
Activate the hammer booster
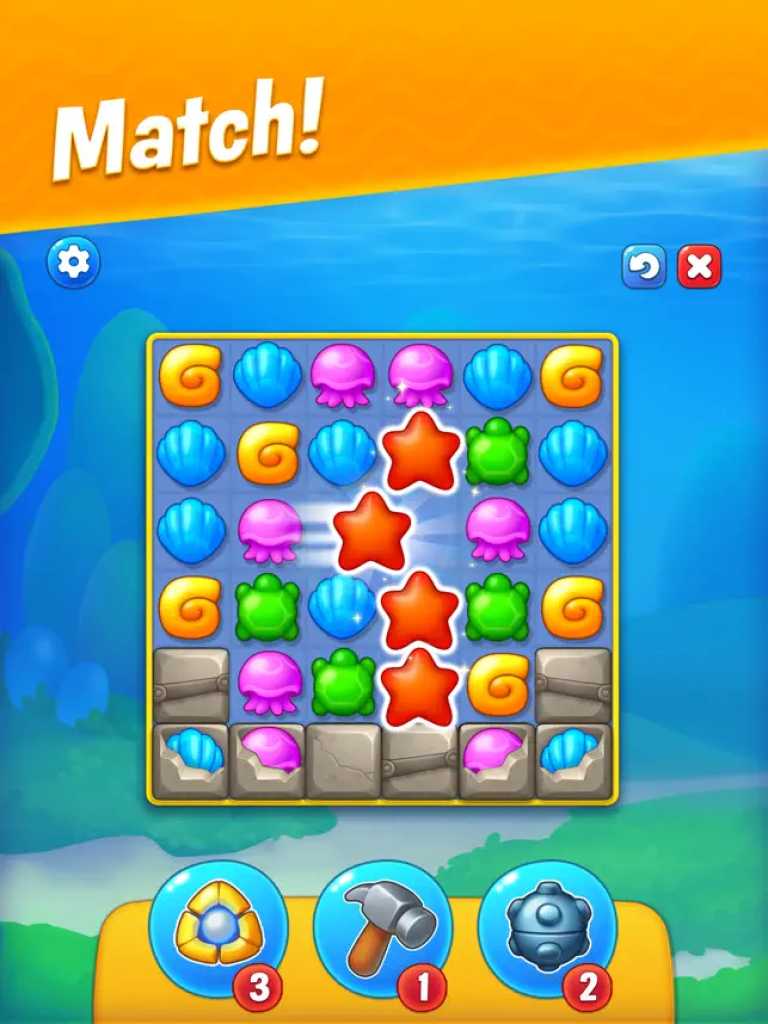tap(383, 930)
